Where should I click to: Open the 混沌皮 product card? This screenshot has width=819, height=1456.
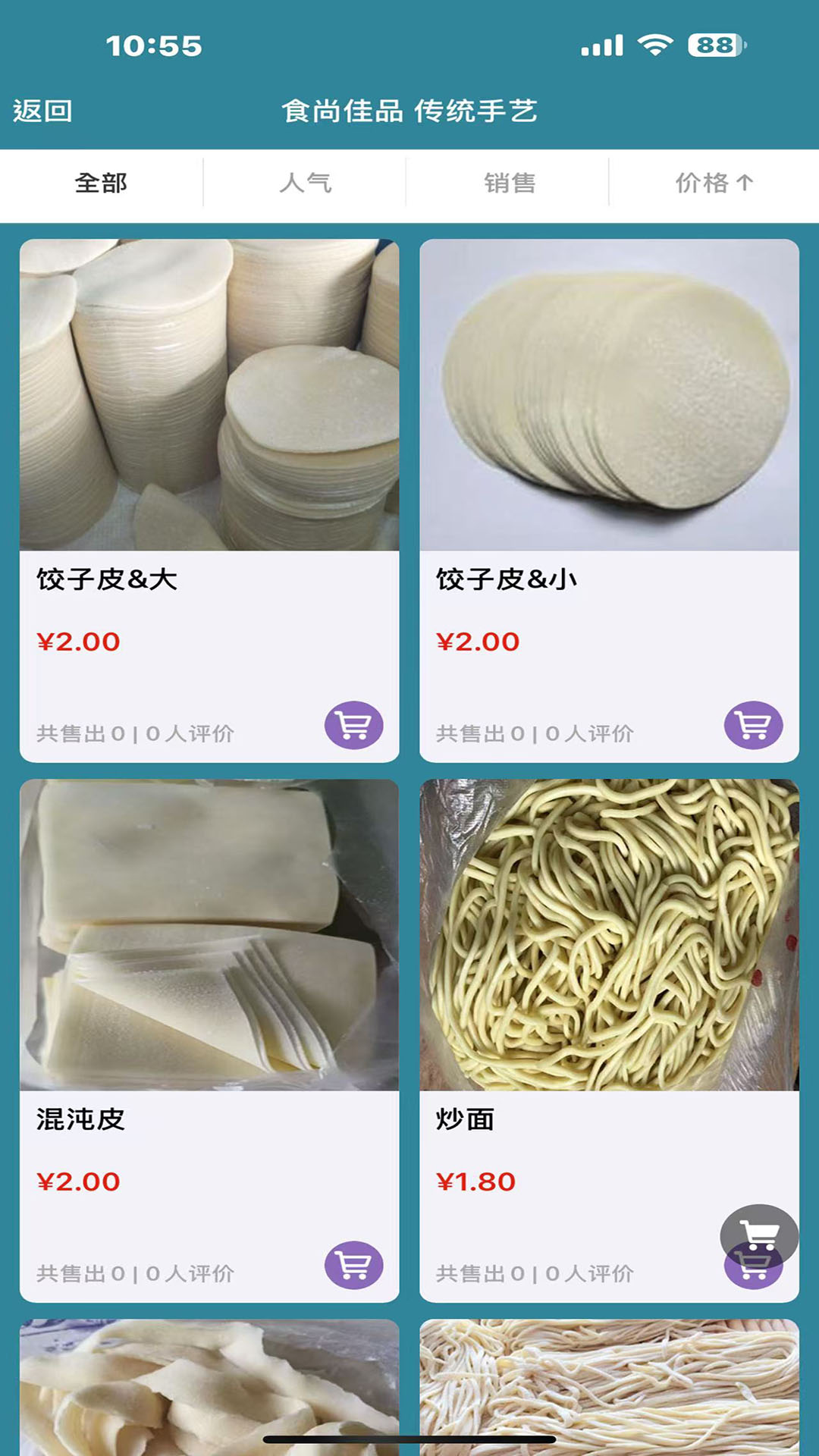point(209,963)
